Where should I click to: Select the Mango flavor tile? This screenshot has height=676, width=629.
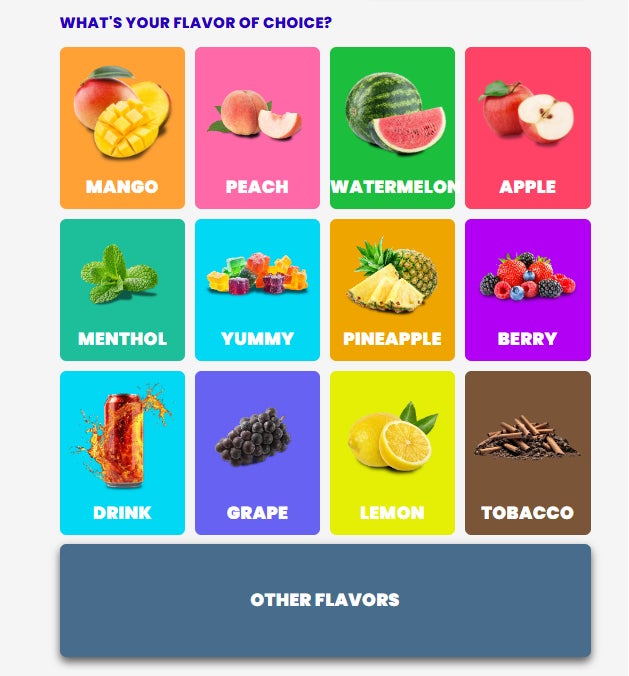[x=122, y=128]
